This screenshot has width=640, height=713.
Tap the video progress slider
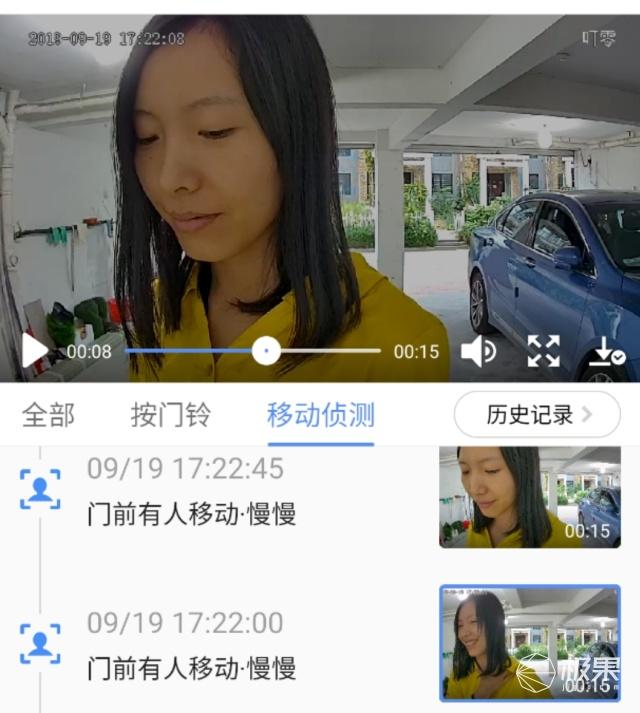click(x=265, y=351)
